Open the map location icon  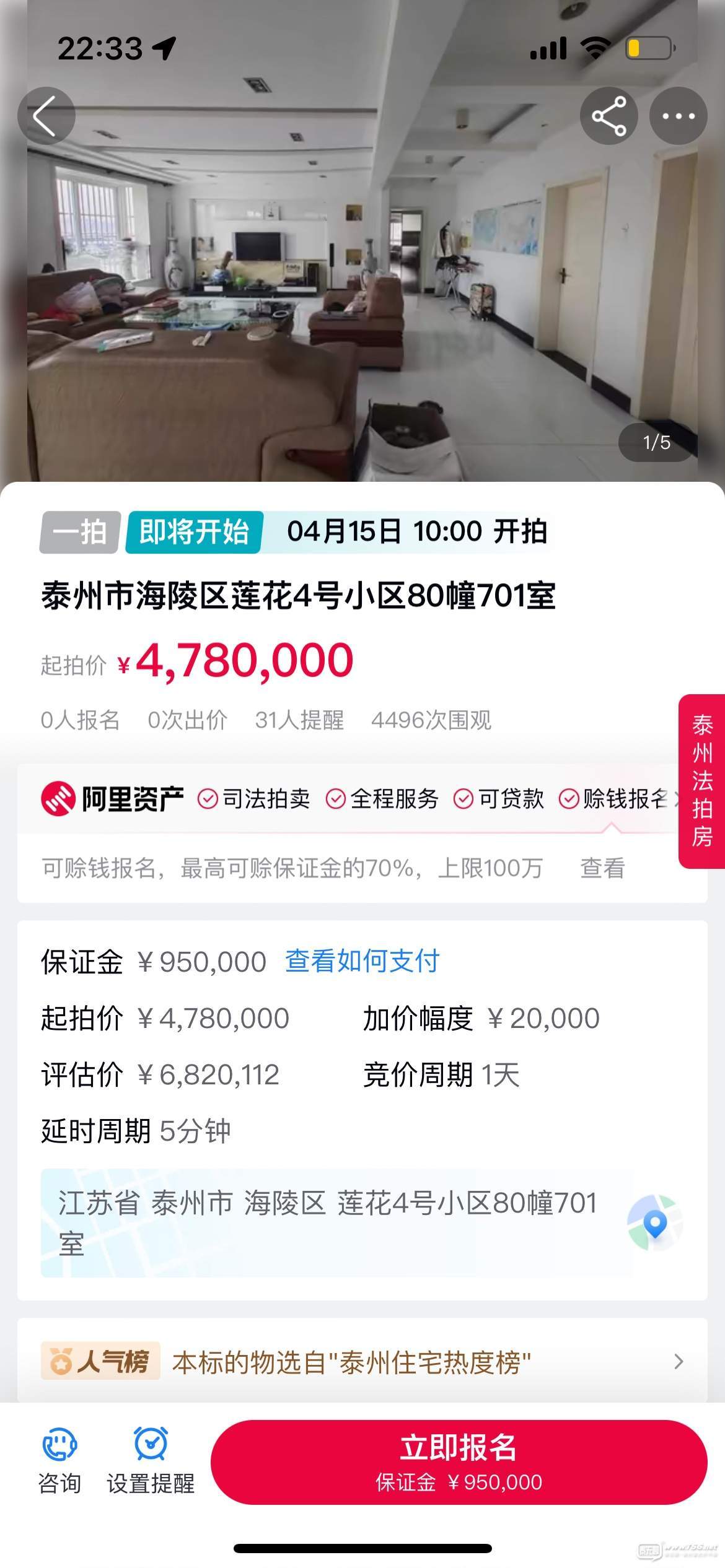click(654, 1222)
